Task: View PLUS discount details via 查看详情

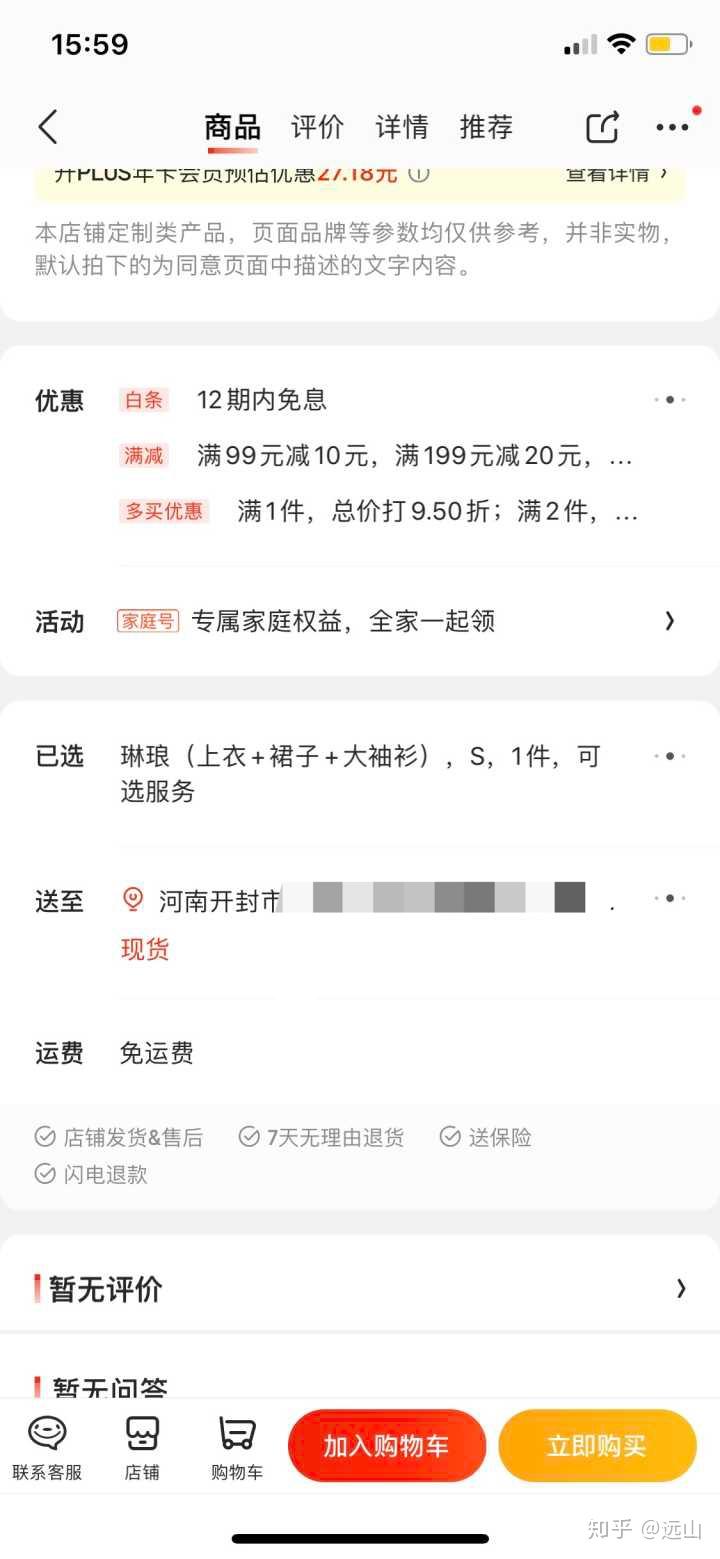Action: click(616, 174)
